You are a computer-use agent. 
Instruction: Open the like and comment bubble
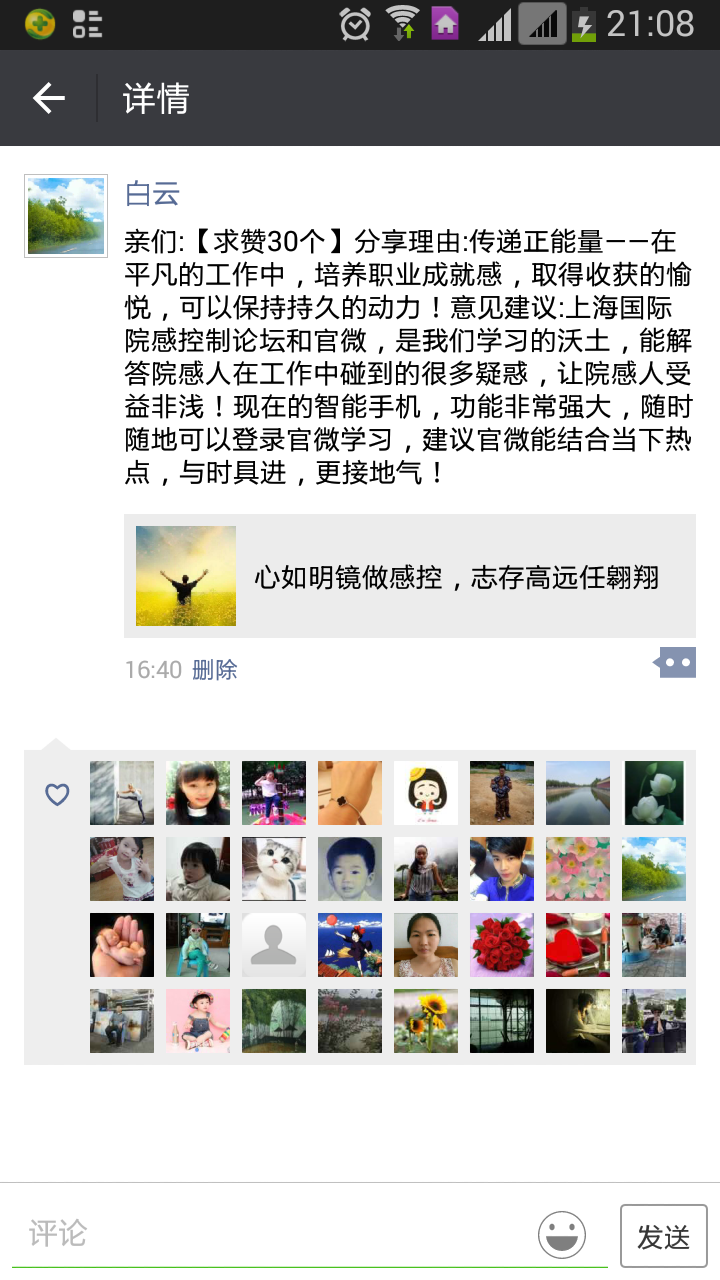[x=675, y=662]
